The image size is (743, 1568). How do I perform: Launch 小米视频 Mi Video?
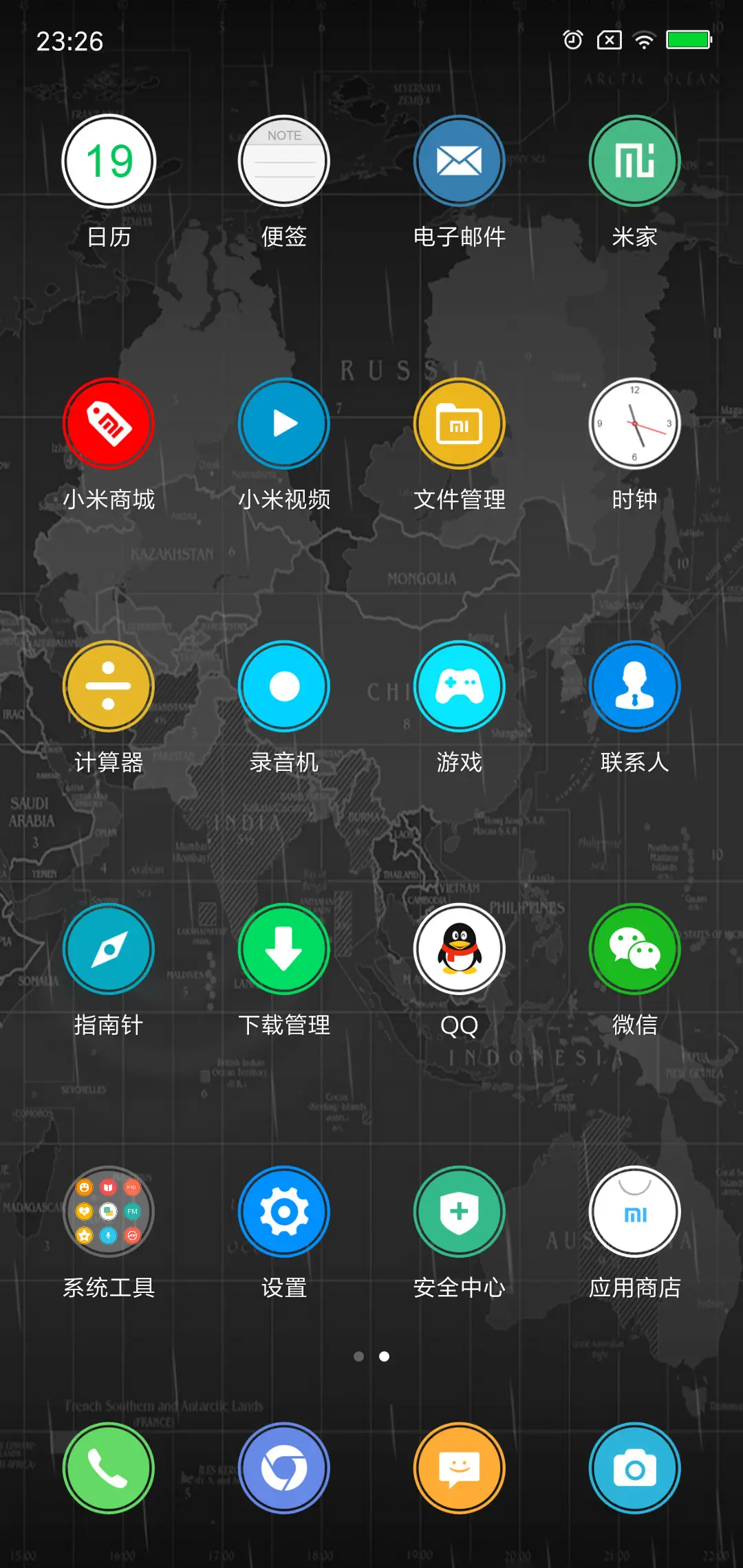click(283, 424)
